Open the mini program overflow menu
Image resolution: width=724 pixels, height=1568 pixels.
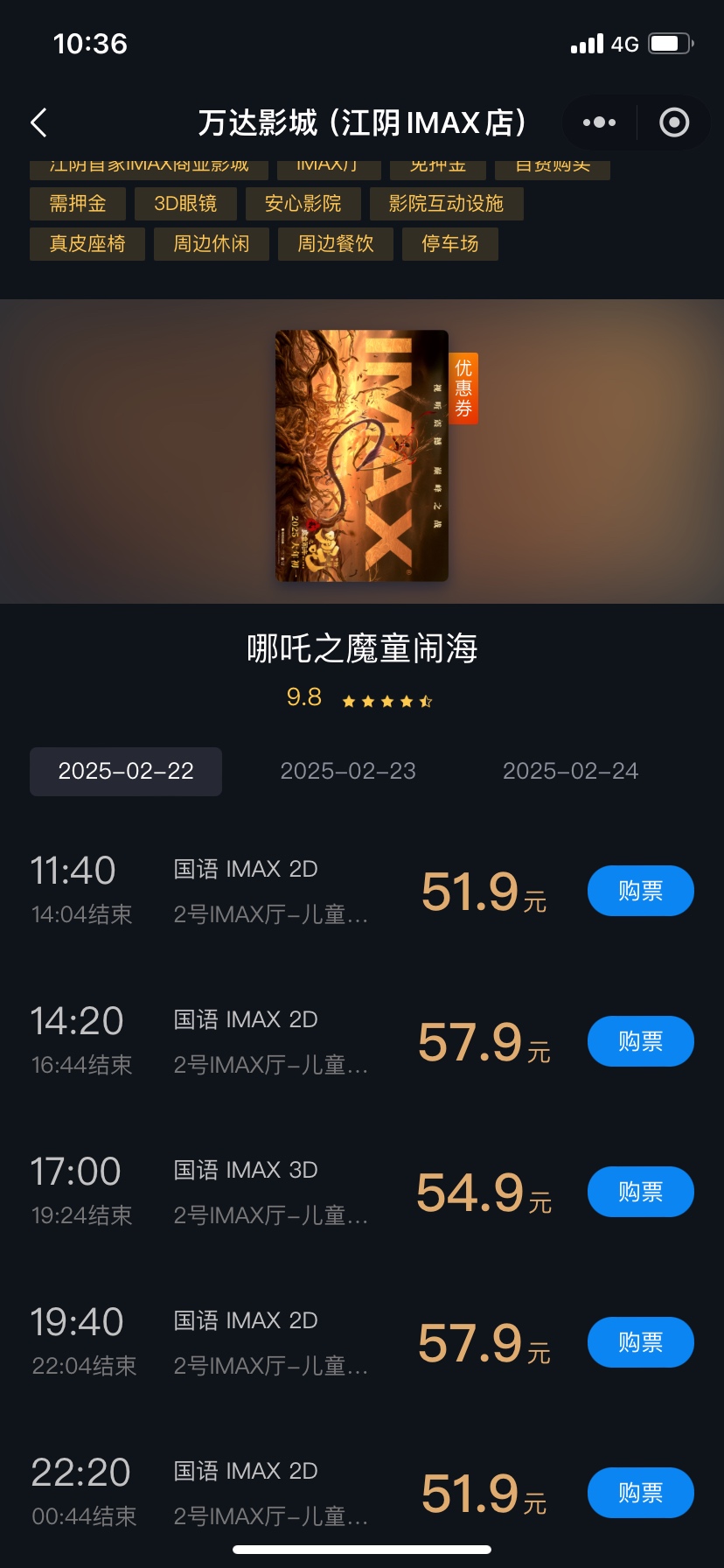tap(599, 122)
